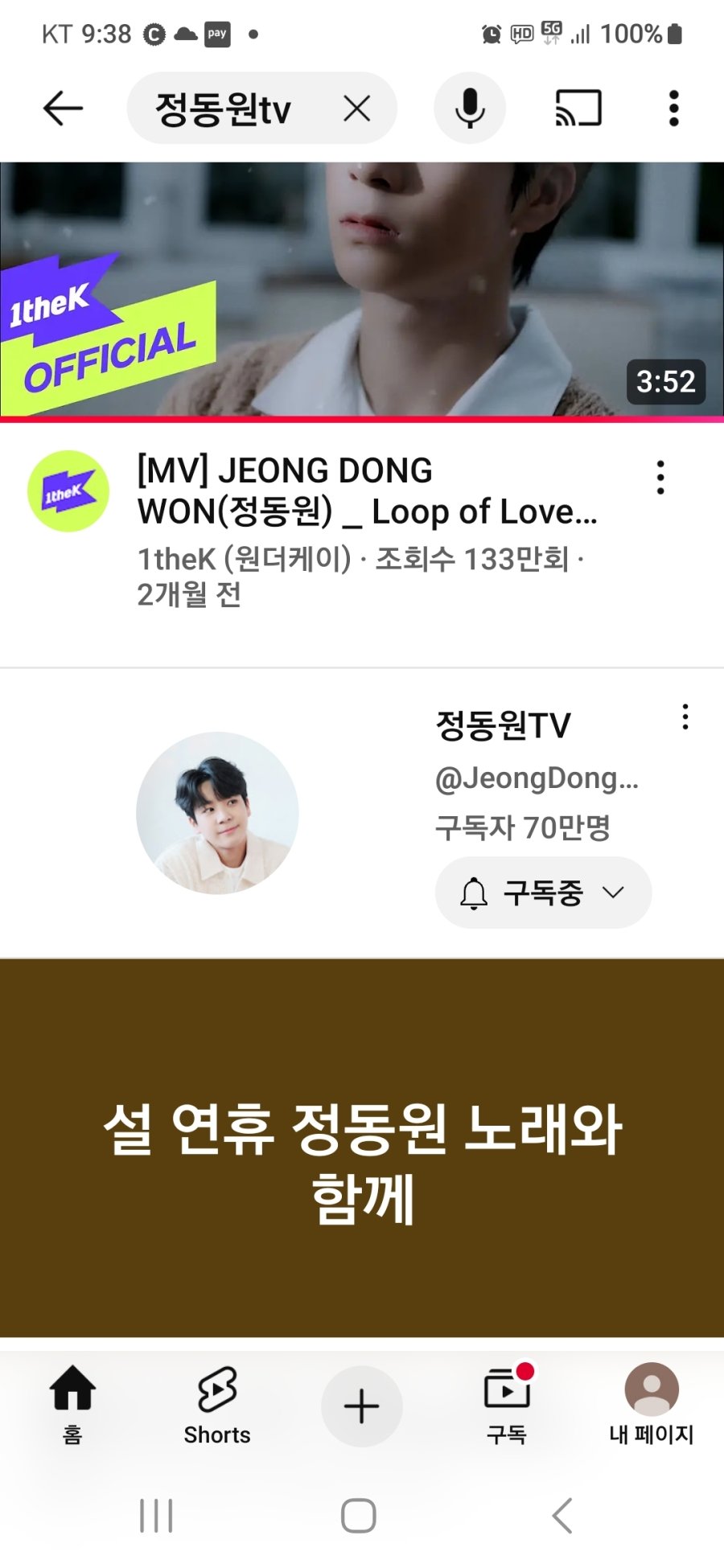Play the Loop of Love MV video

point(362,289)
